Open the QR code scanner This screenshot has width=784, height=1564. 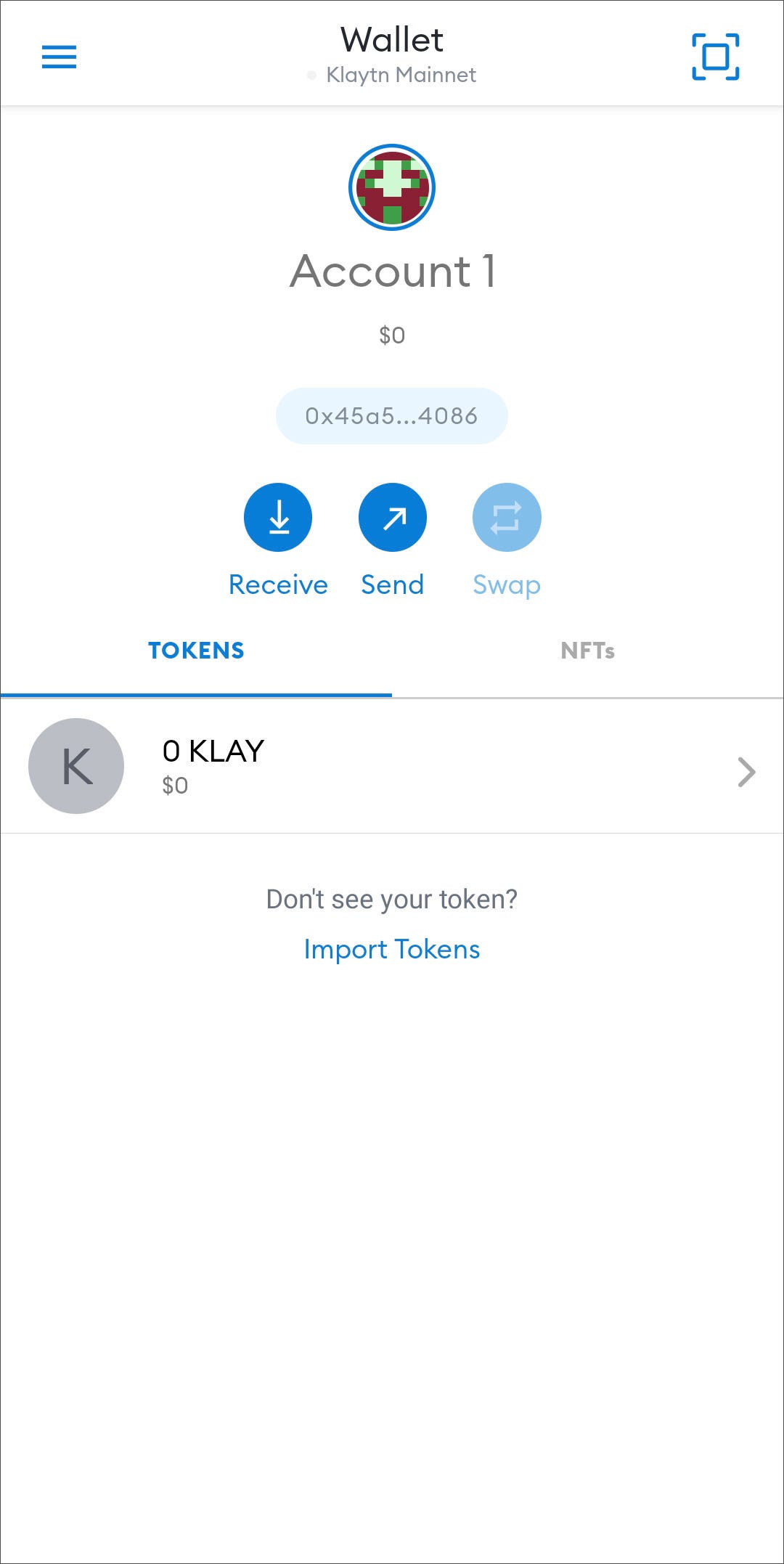pos(715,57)
